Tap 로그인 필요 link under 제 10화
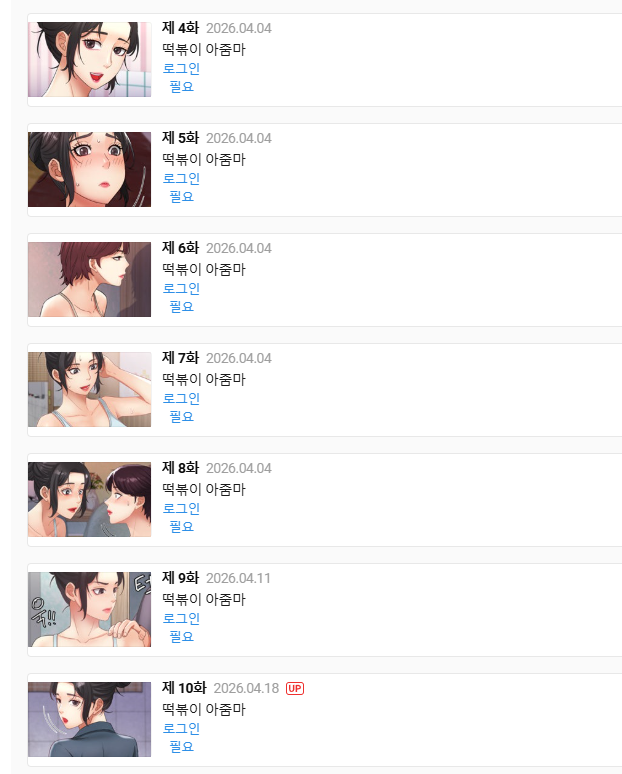 pos(181,729)
